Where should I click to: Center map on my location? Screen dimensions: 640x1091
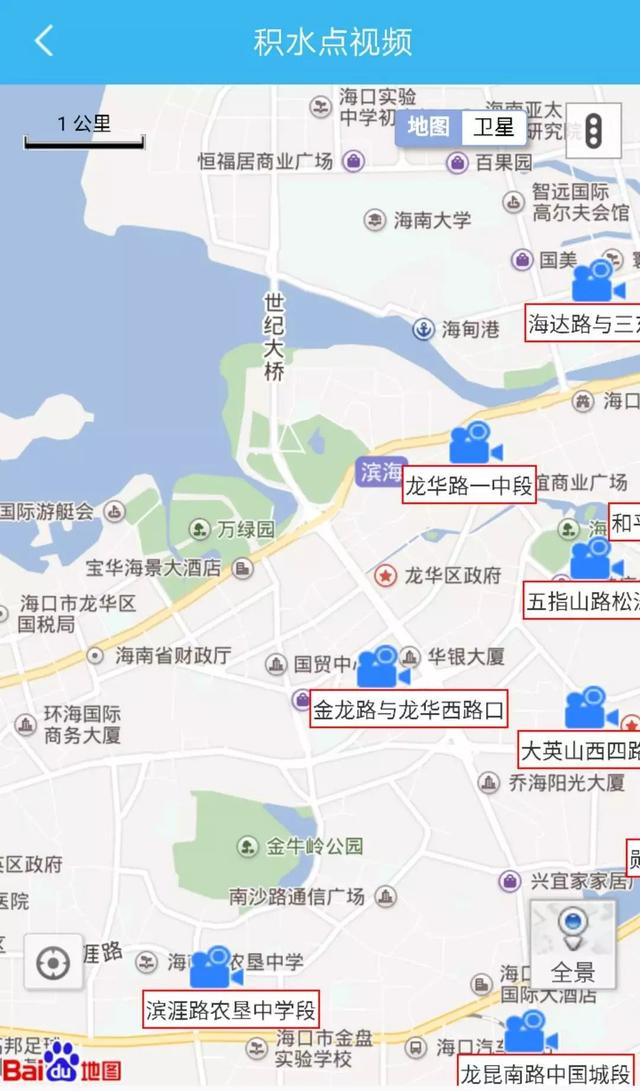click(53, 963)
